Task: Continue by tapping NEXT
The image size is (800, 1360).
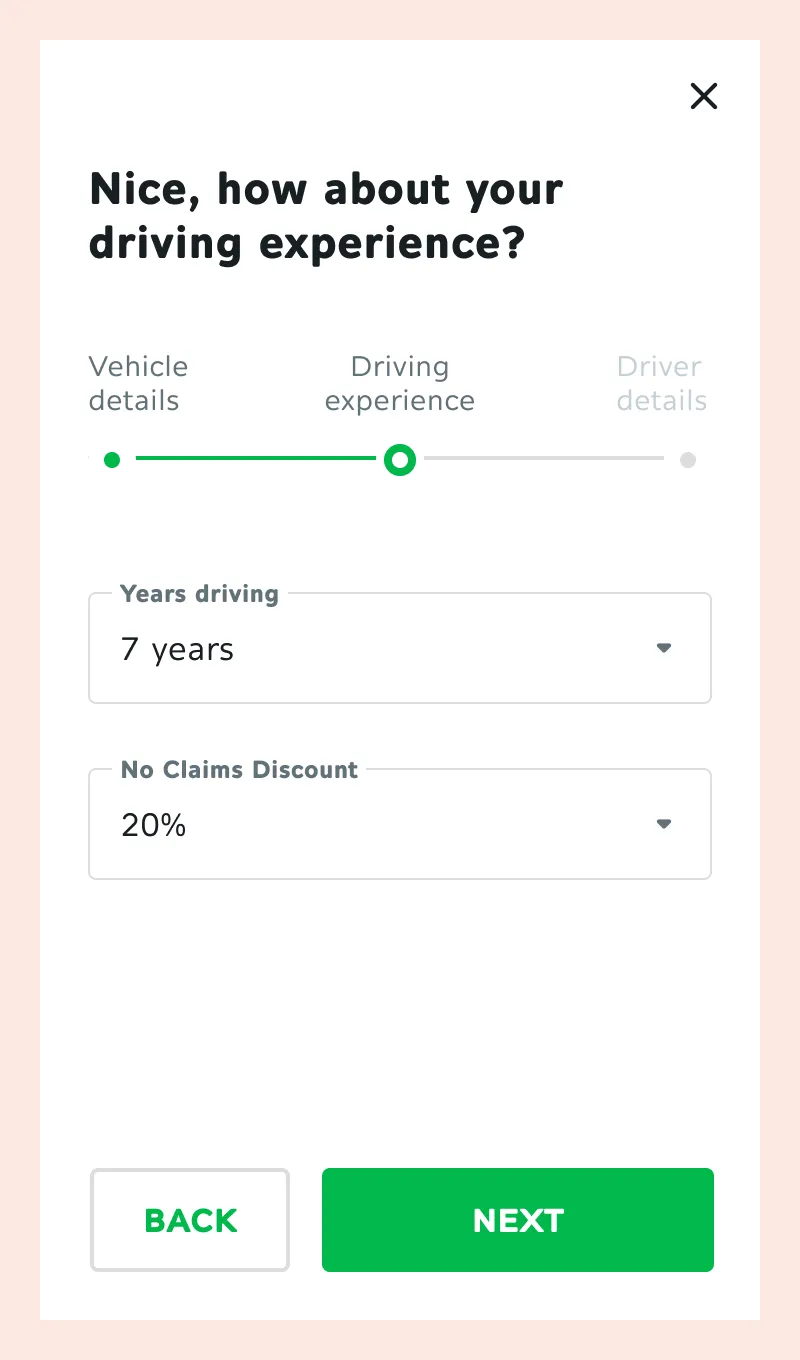Action: click(x=518, y=1220)
